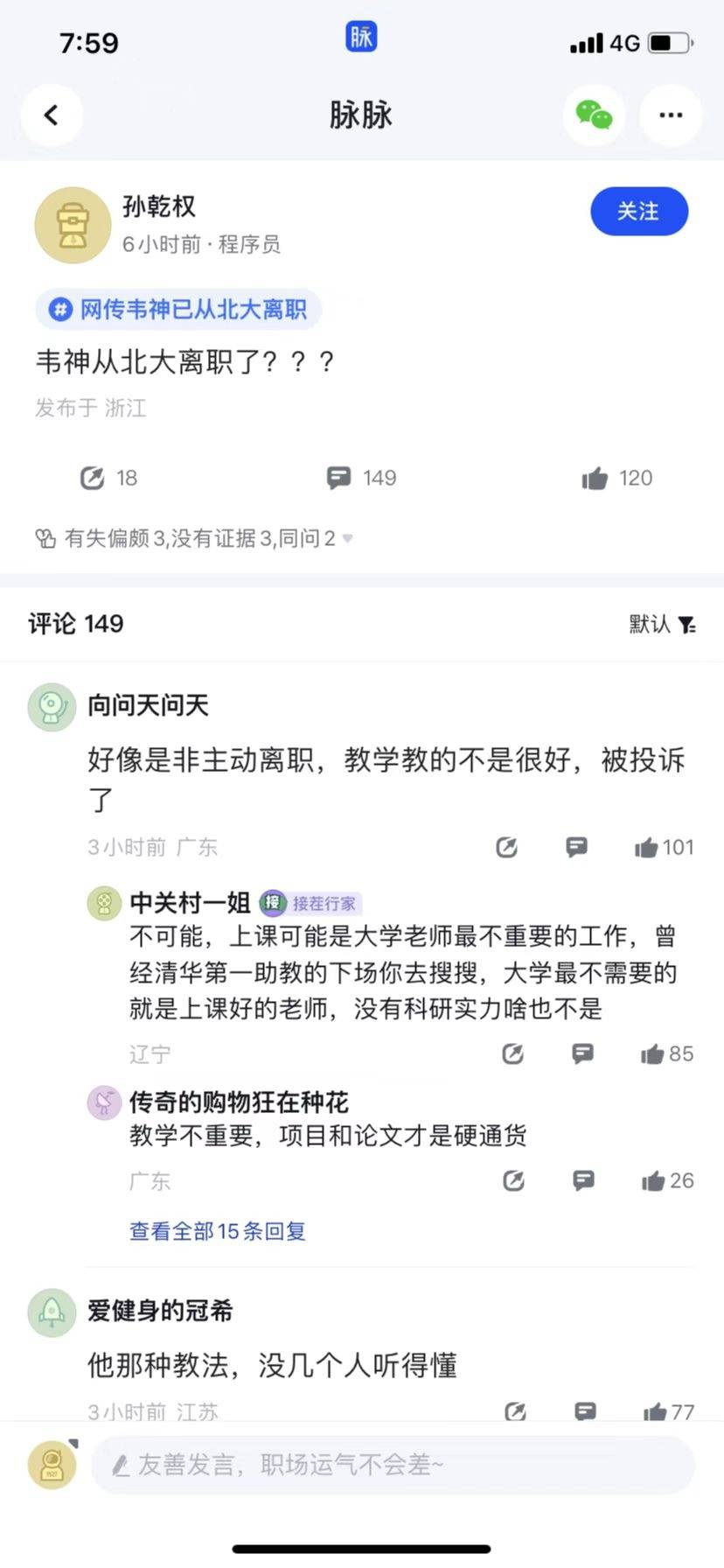Tap the share icon with count 18

[93, 478]
